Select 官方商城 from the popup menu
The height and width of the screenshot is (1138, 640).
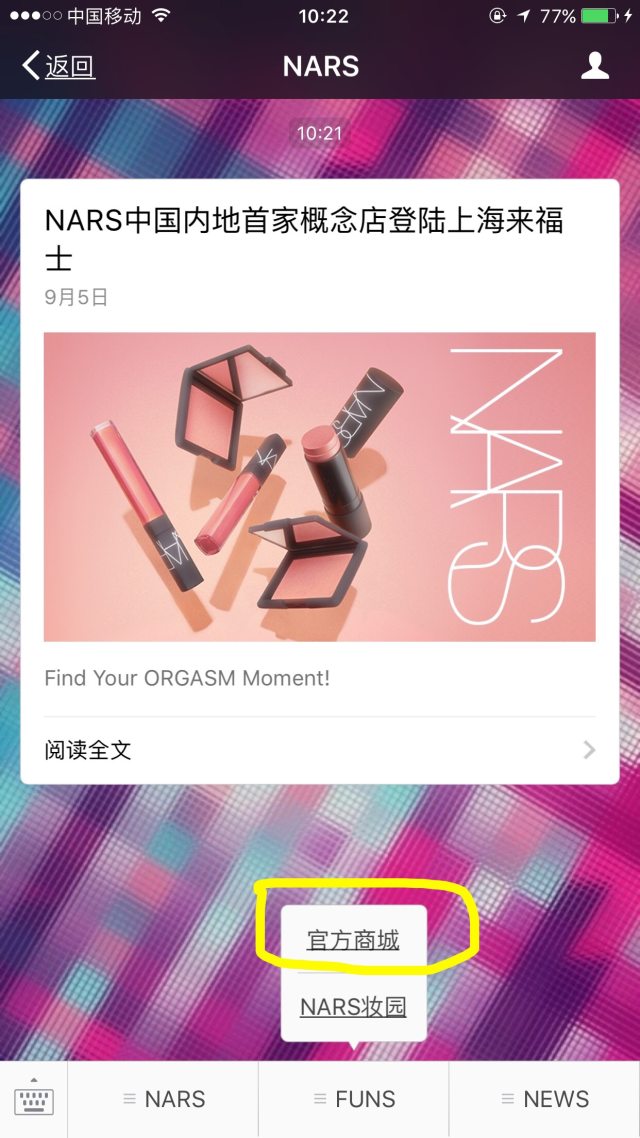click(353, 940)
